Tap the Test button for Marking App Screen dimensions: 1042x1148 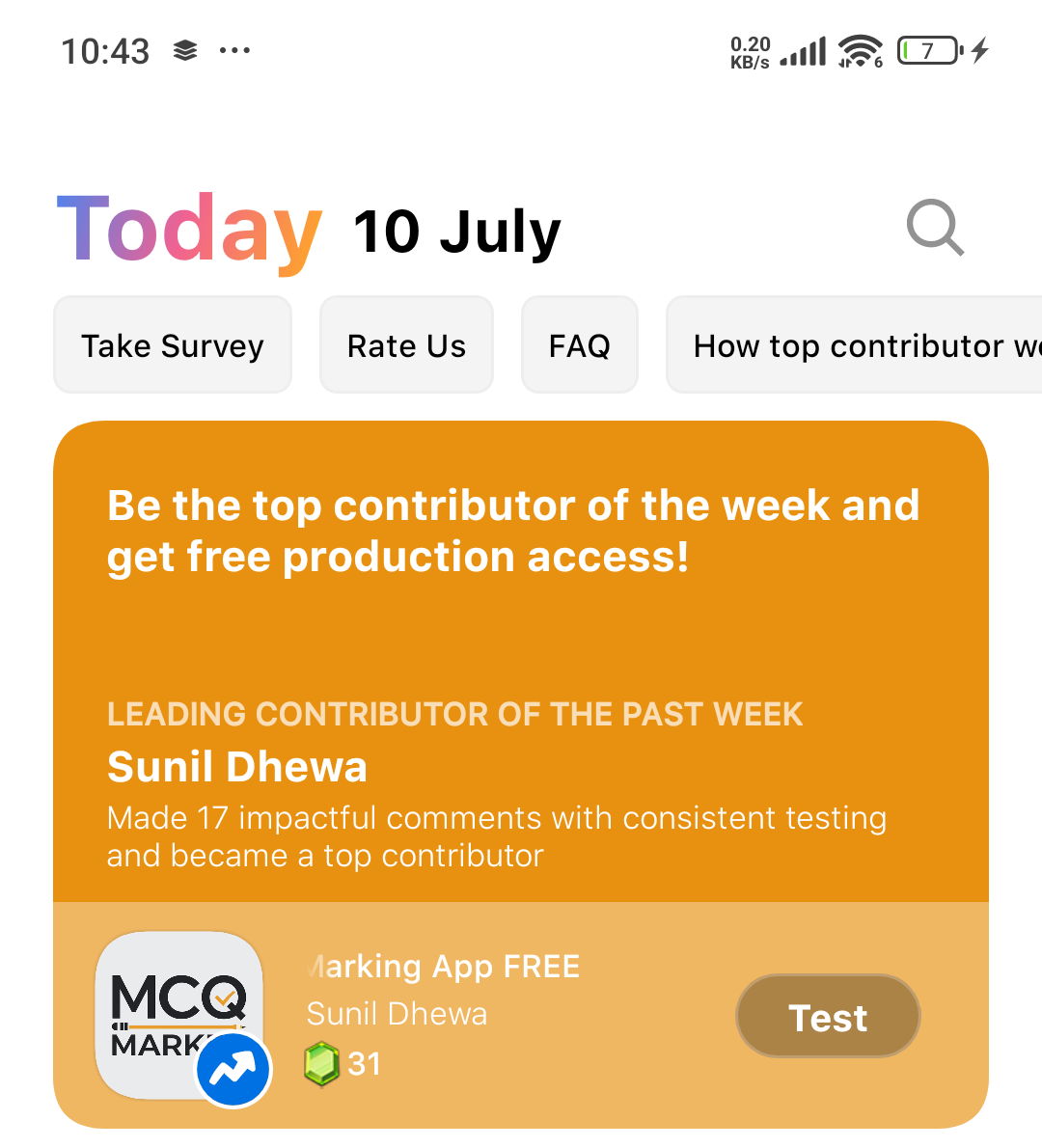tap(828, 1016)
